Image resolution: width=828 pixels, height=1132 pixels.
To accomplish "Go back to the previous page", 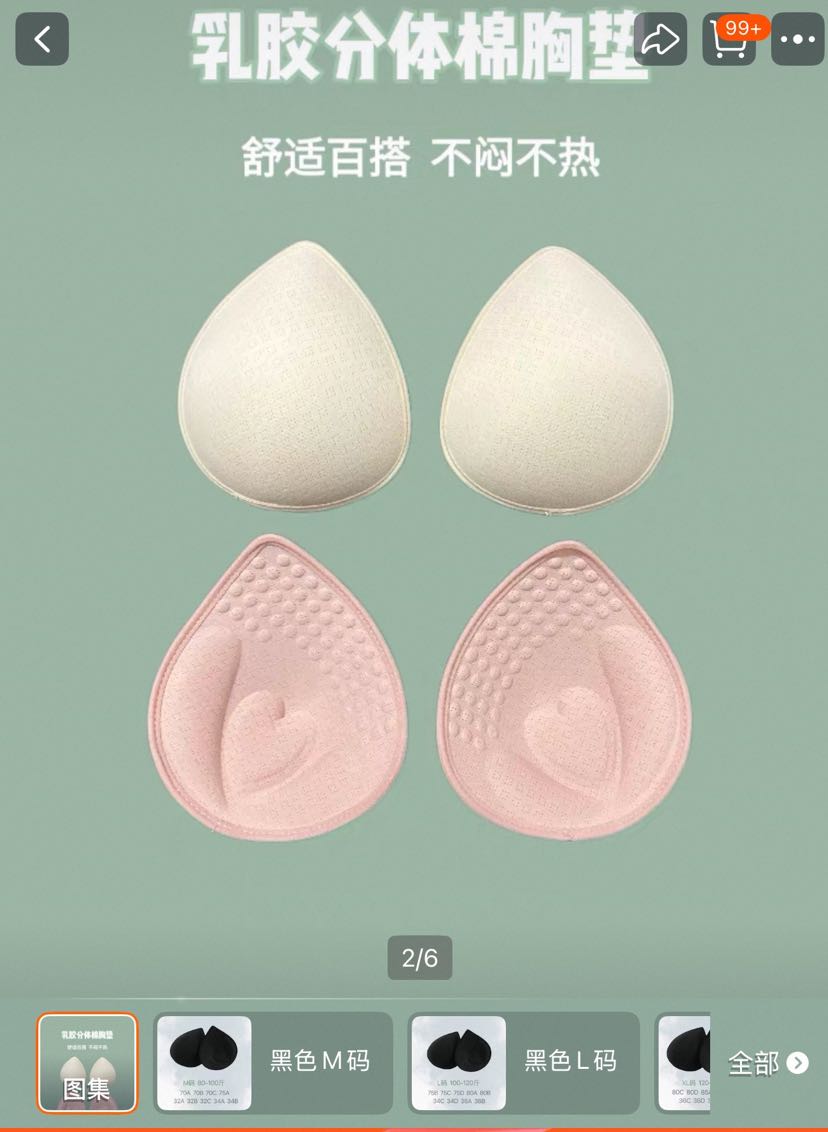I will (42, 39).
